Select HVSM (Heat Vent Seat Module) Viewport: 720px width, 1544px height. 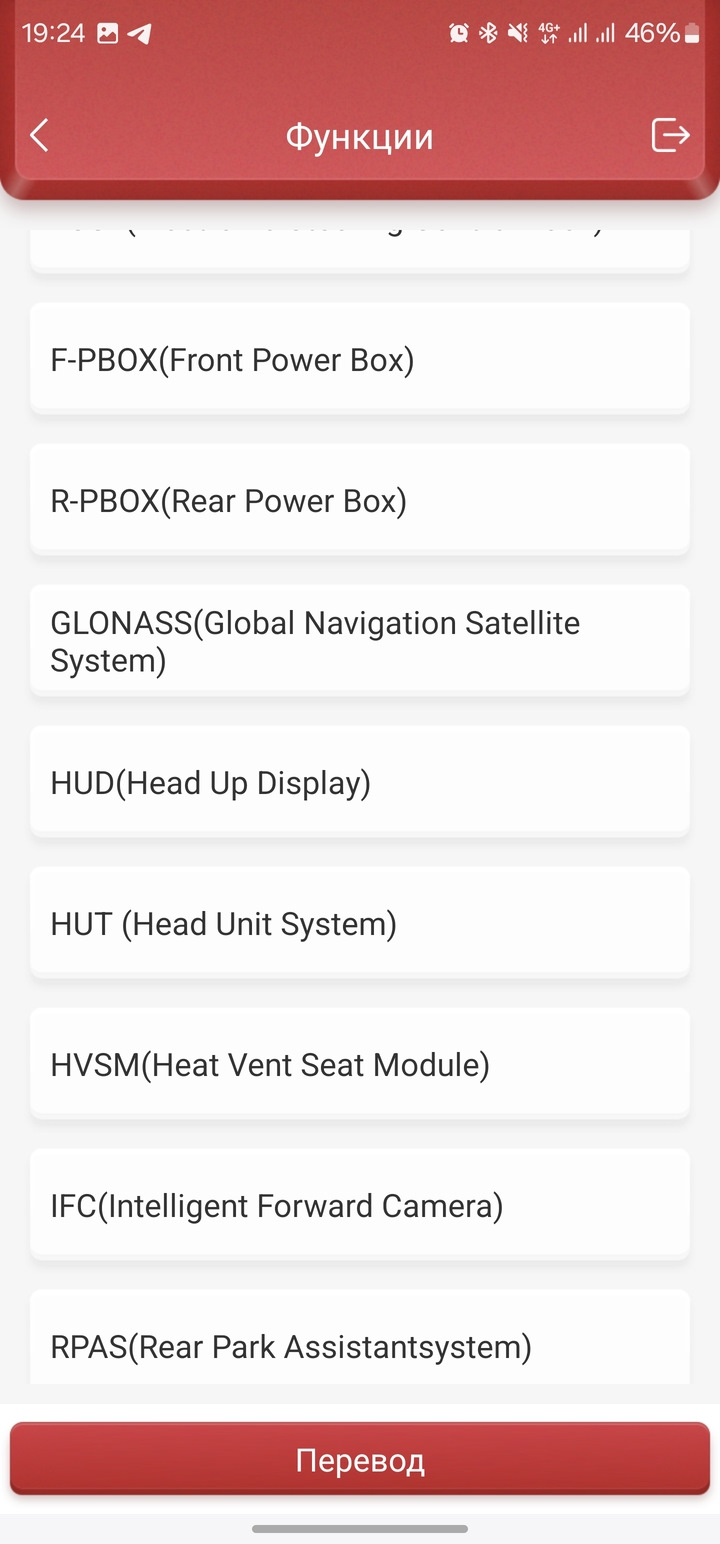point(360,1064)
